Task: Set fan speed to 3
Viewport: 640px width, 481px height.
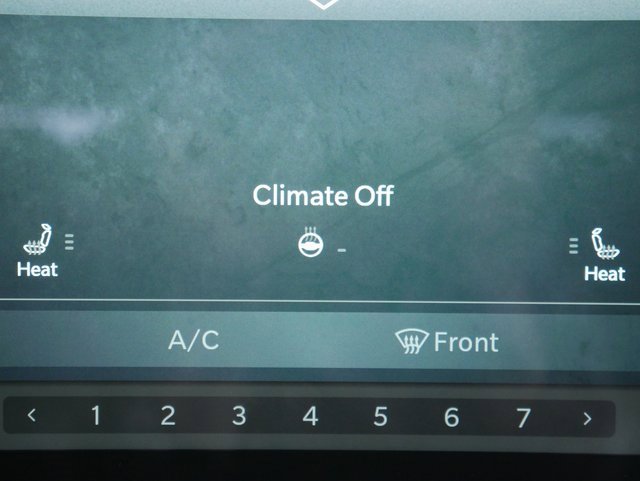Action: [x=239, y=417]
